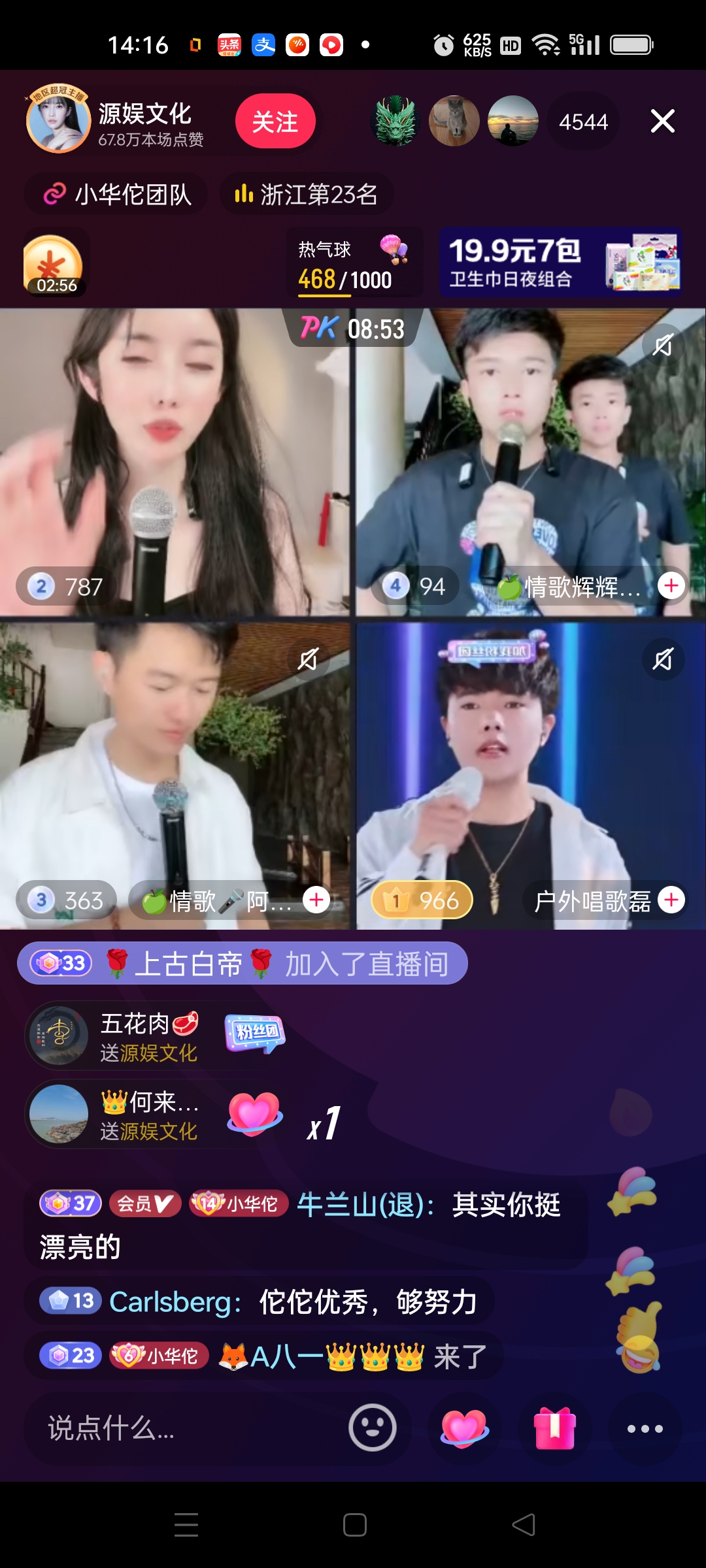
Task: Follow the 情歌 阿… streamer
Action: (316, 900)
